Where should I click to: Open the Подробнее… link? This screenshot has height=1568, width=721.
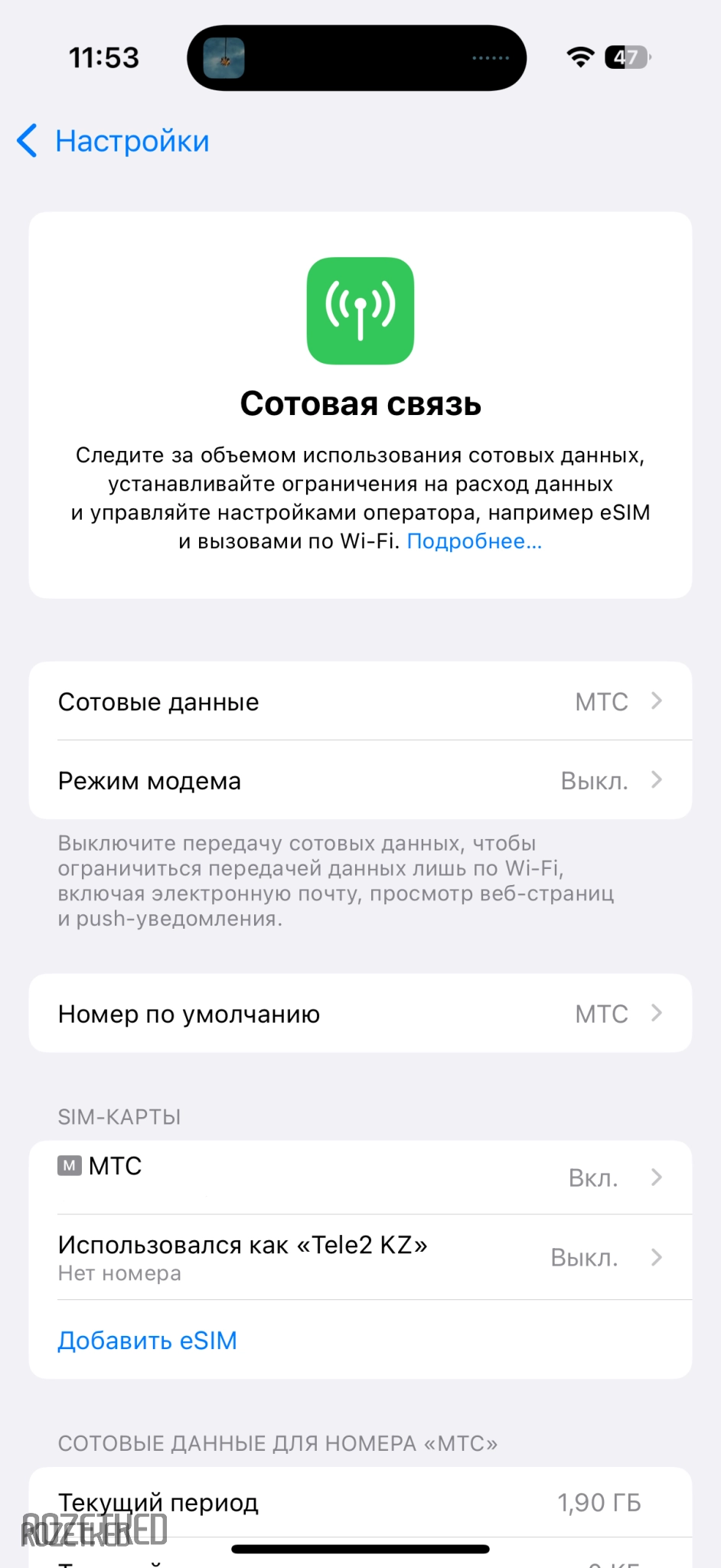474,541
